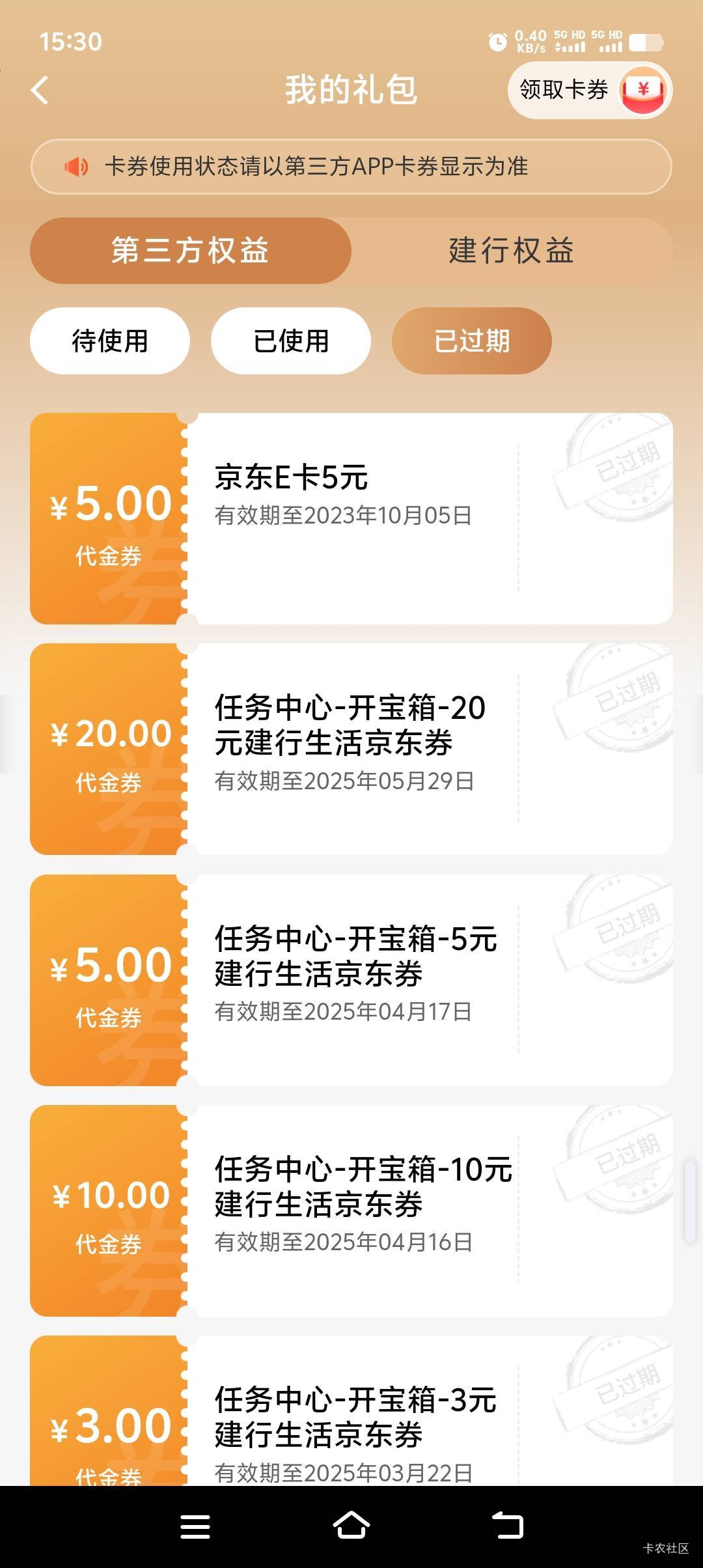Tap the system home button
This screenshot has height=1568, width=703.
[351, 1526]
